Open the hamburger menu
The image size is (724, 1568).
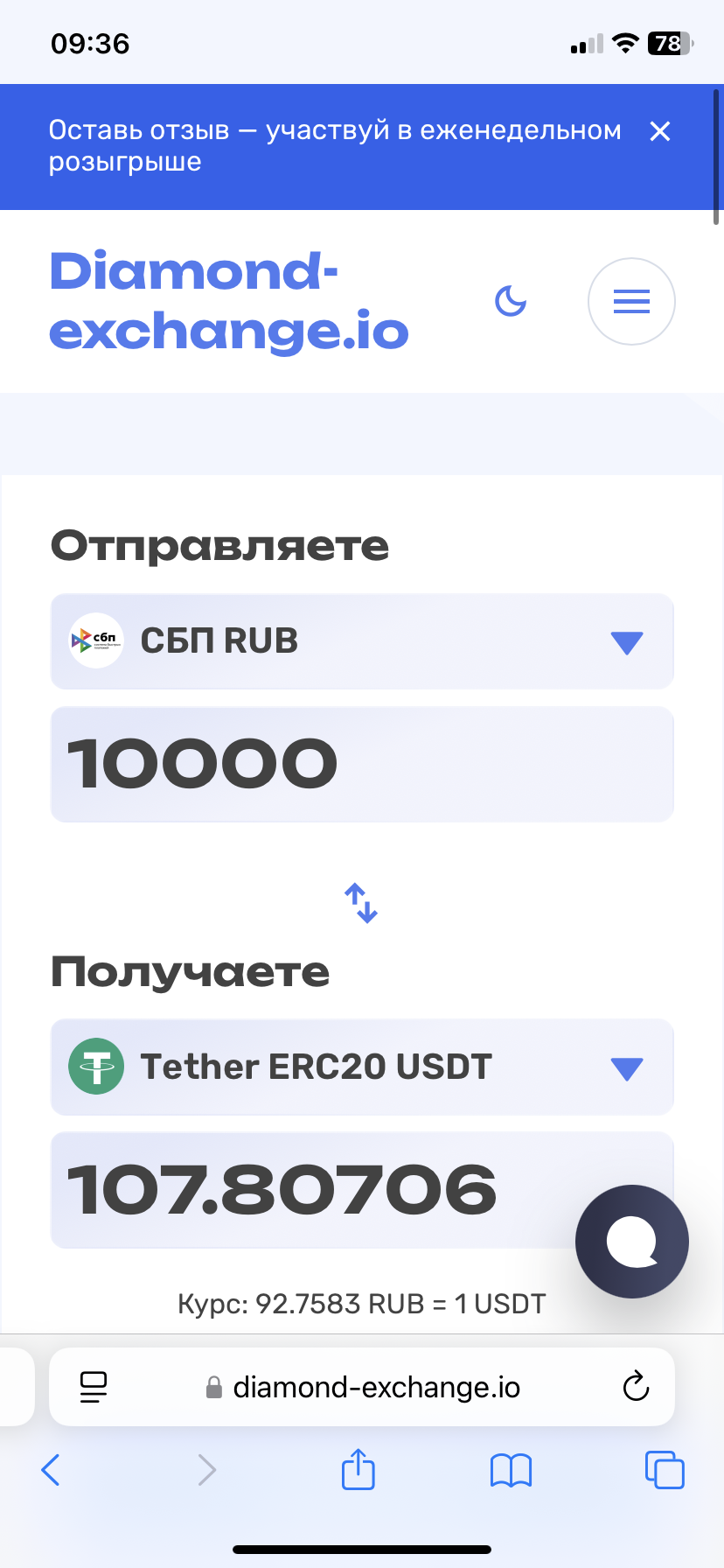point(631,301)
